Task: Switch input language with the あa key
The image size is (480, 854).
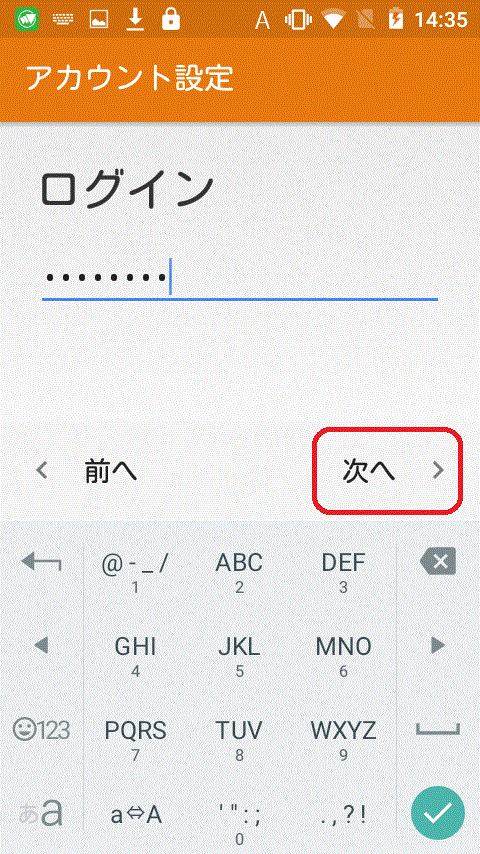Action: coord(41,814)
